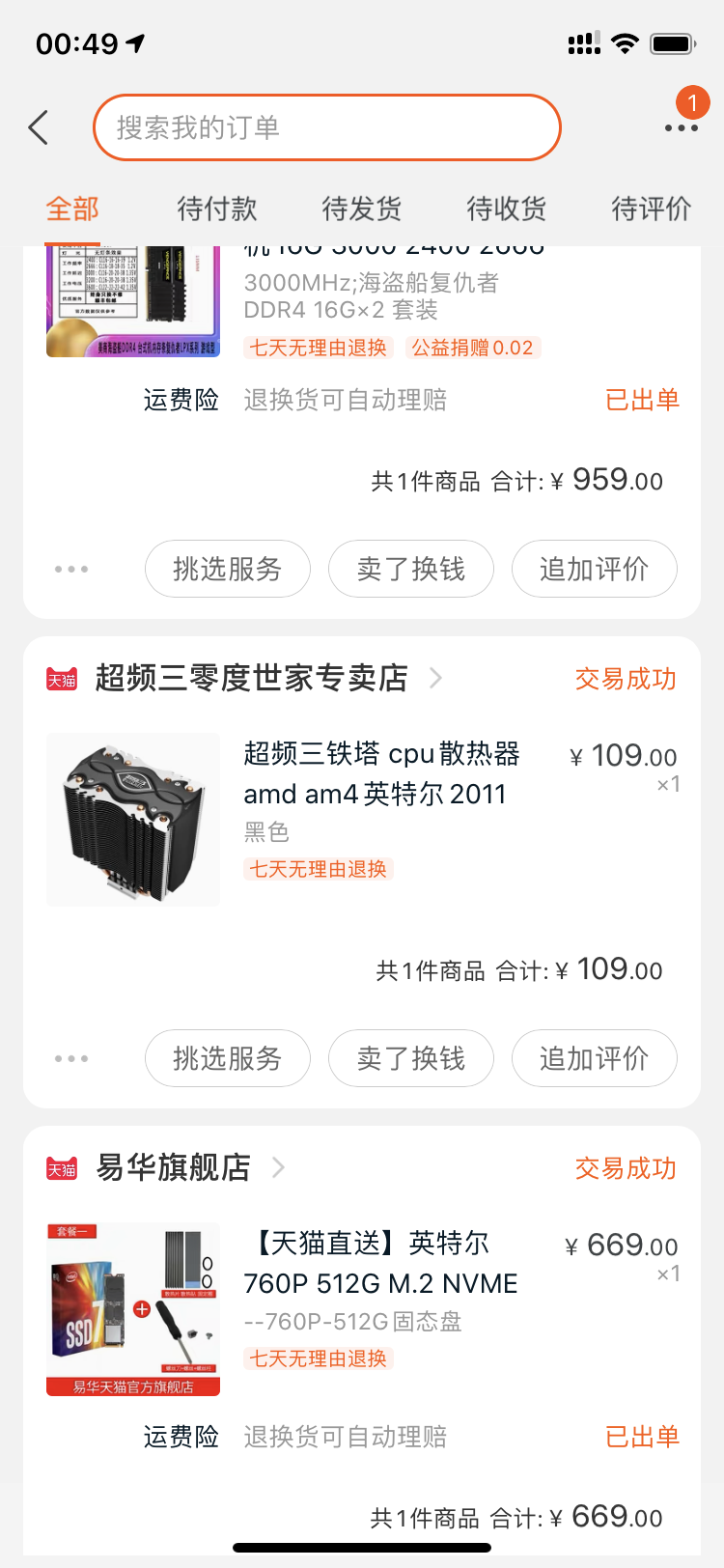Image resolution: width=724 pixels, height=1568 pixels.
Task: Tap the back arrow to leave order list
Action: (37, 126)
